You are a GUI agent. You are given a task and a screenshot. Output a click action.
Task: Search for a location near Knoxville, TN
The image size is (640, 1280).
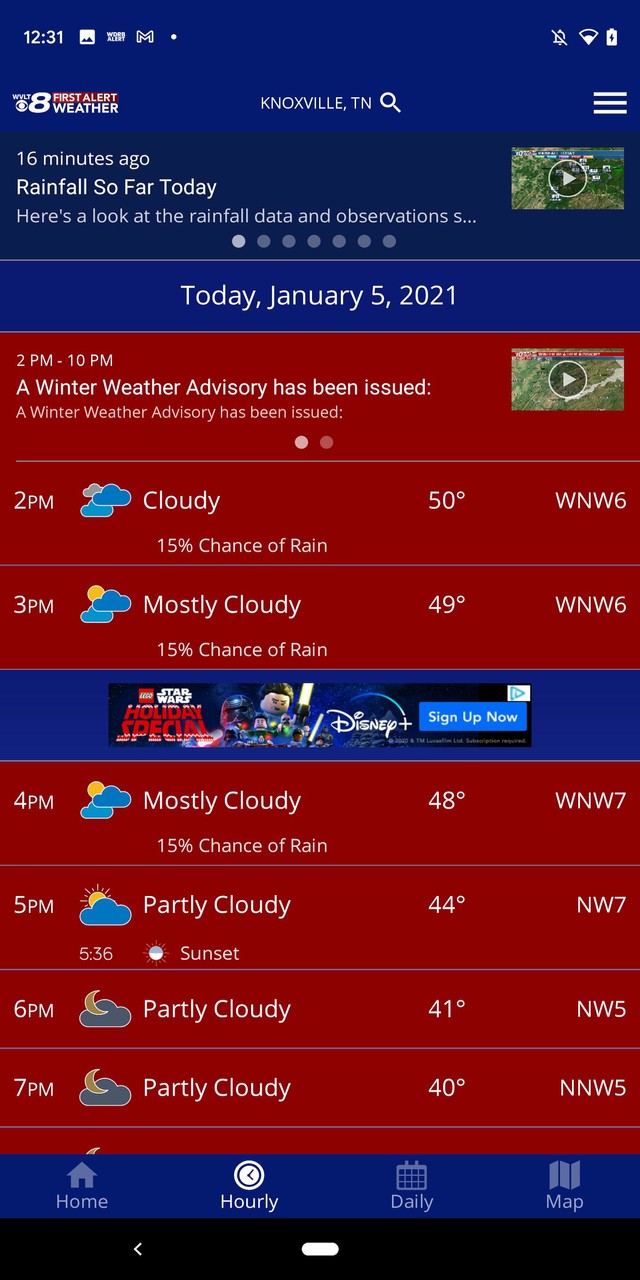(x=390, y=103)
